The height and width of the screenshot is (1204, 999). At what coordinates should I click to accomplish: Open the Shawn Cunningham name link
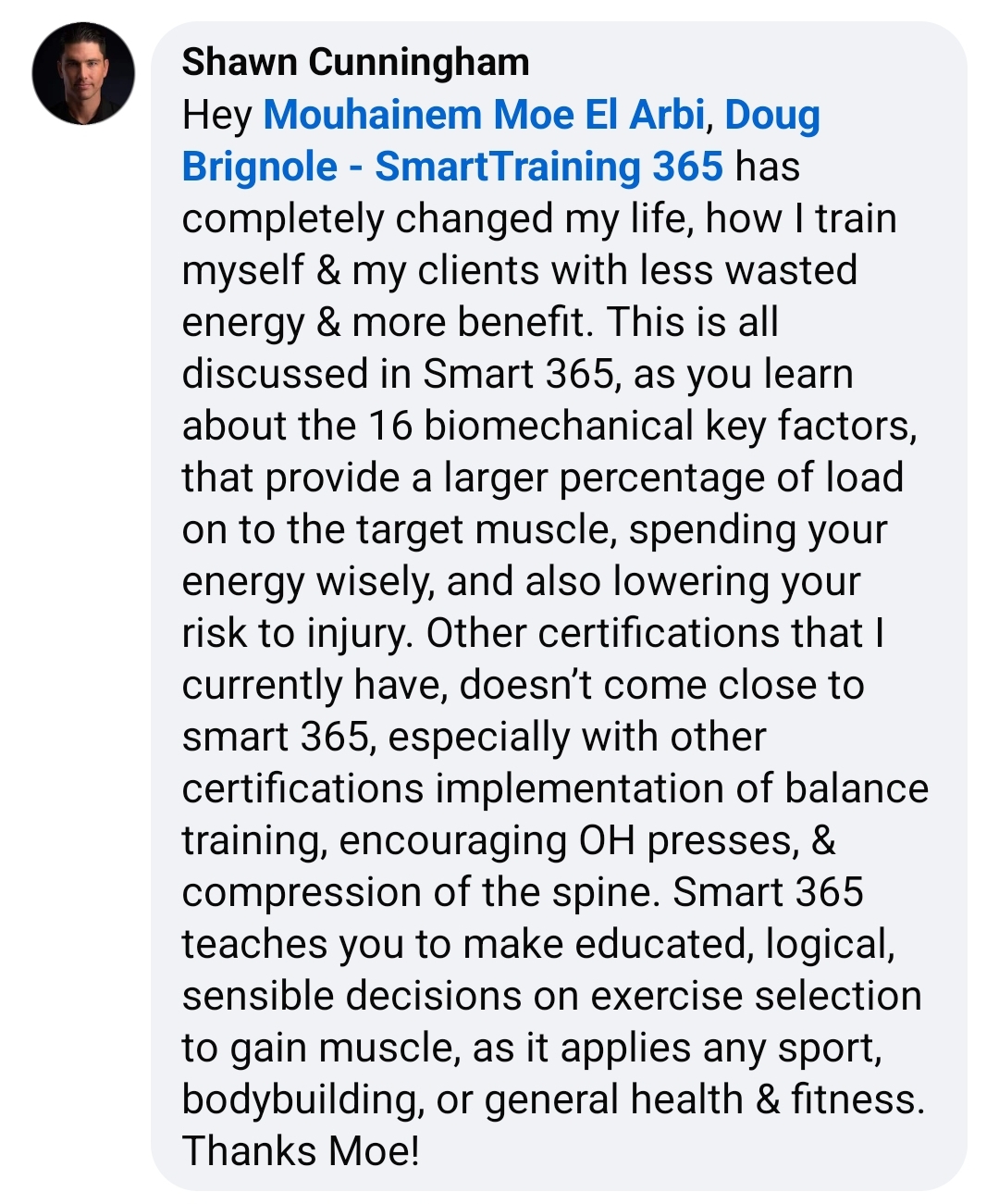355,63
